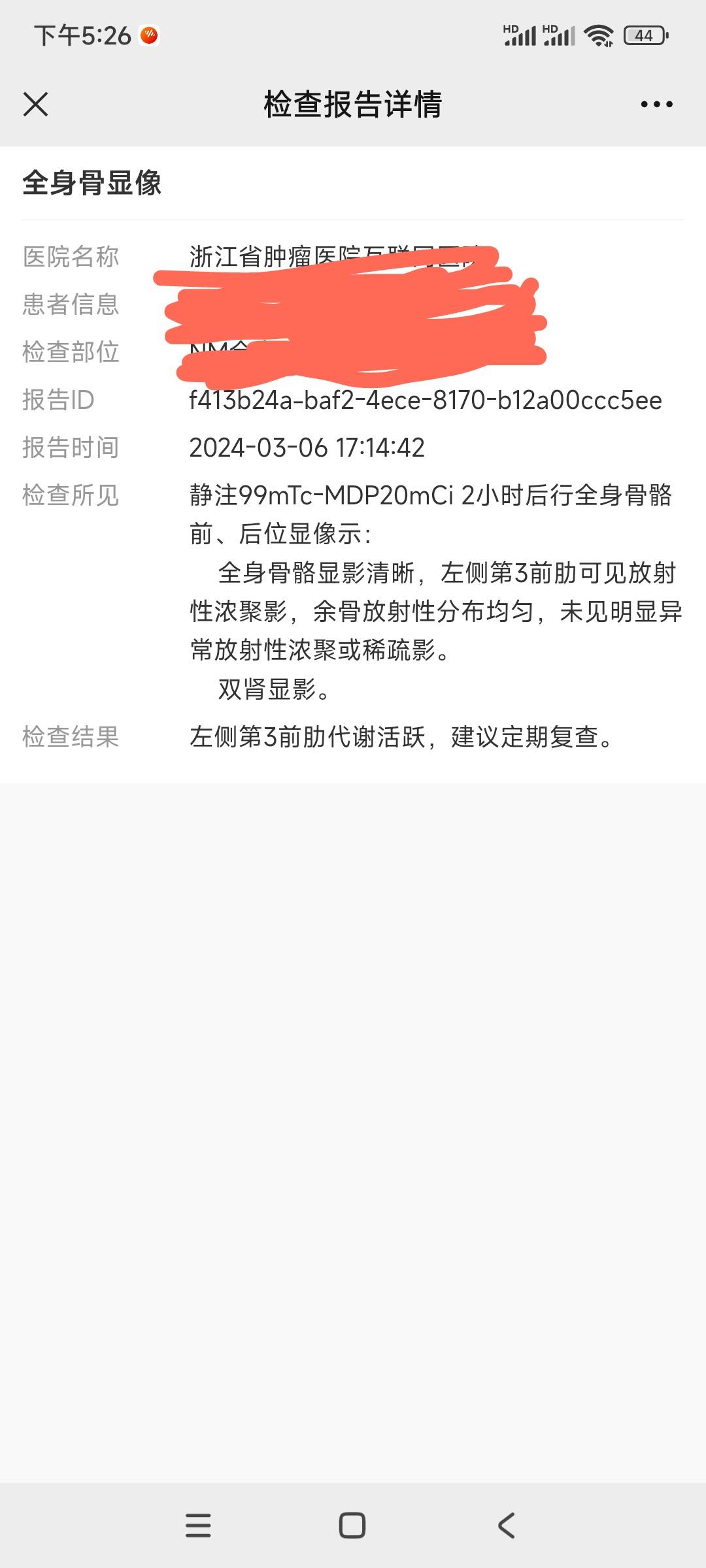Viewport: 706px width, 1568px height.
Task: Tap the right HD mobile signal icon
Action: coord(559,37)
